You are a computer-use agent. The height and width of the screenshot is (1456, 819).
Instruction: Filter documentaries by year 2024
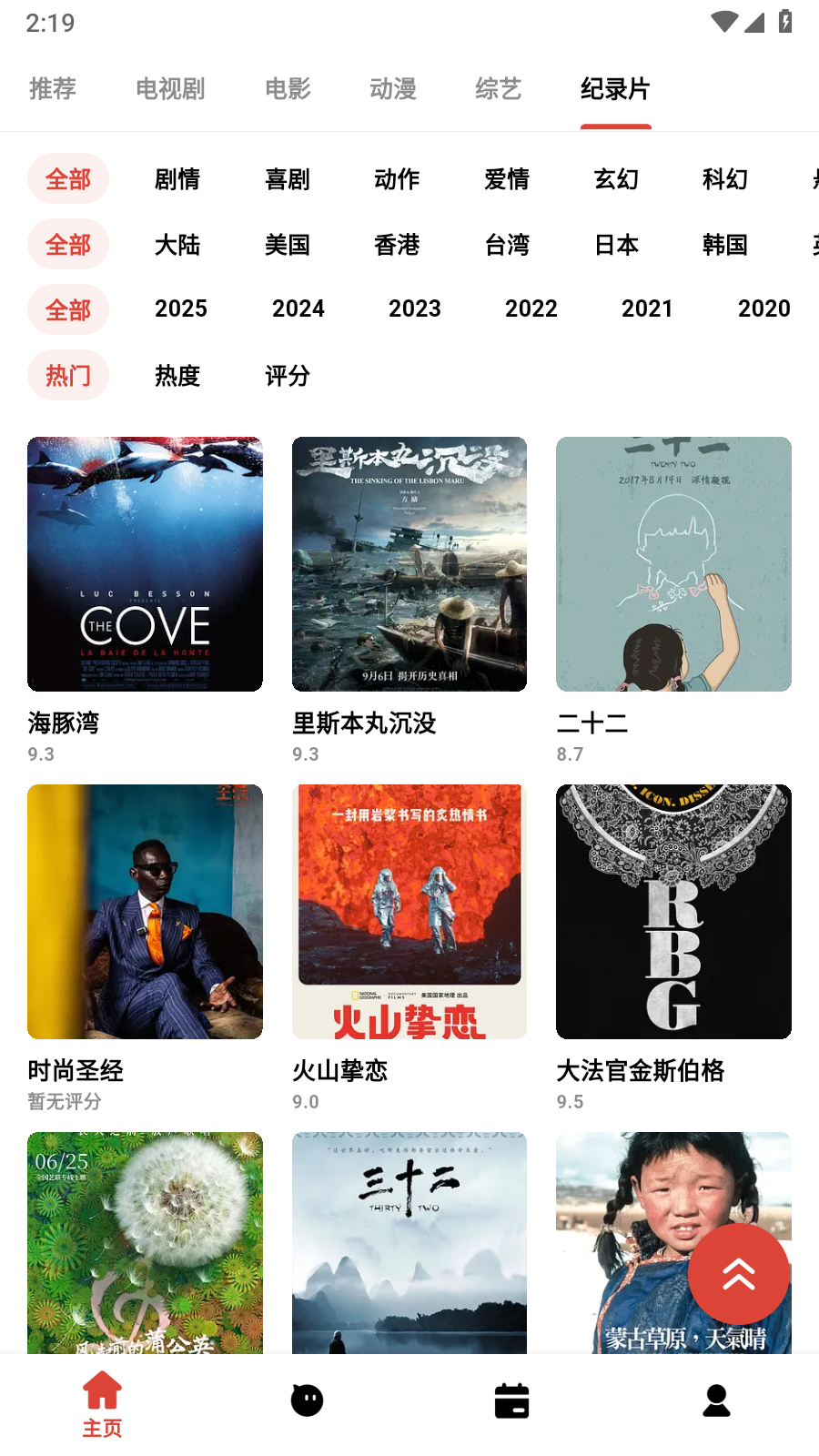[x=298, y=309]
